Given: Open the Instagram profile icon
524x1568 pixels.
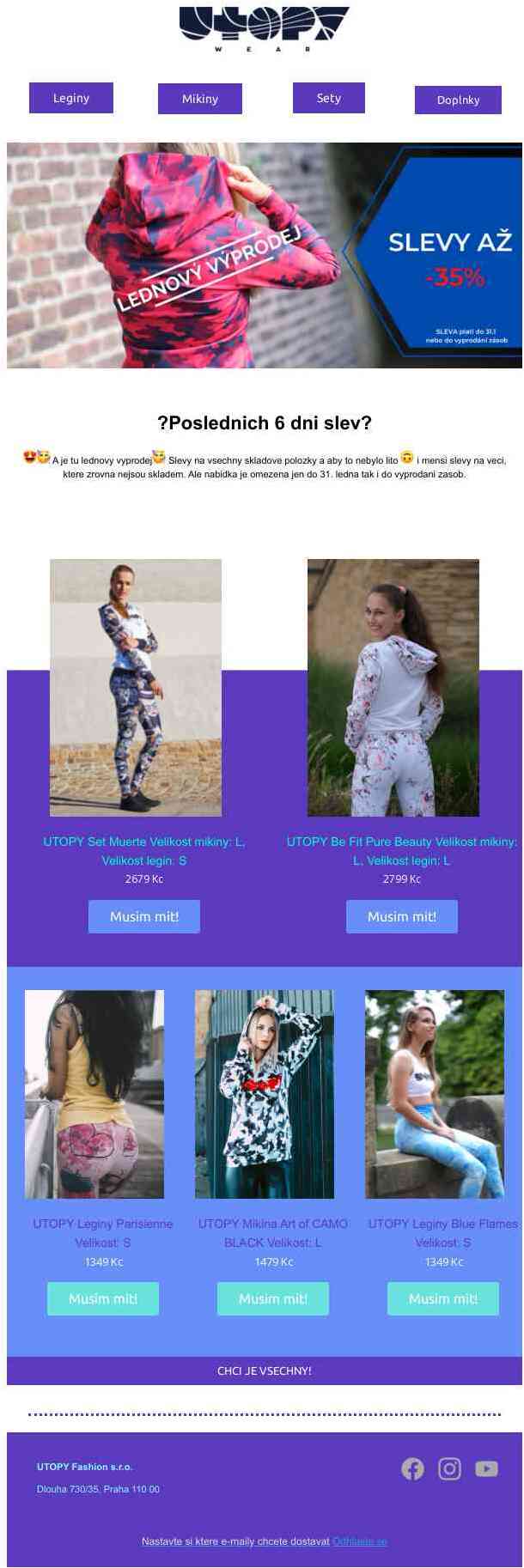Looking at the screenshot, I should 449,1468.
